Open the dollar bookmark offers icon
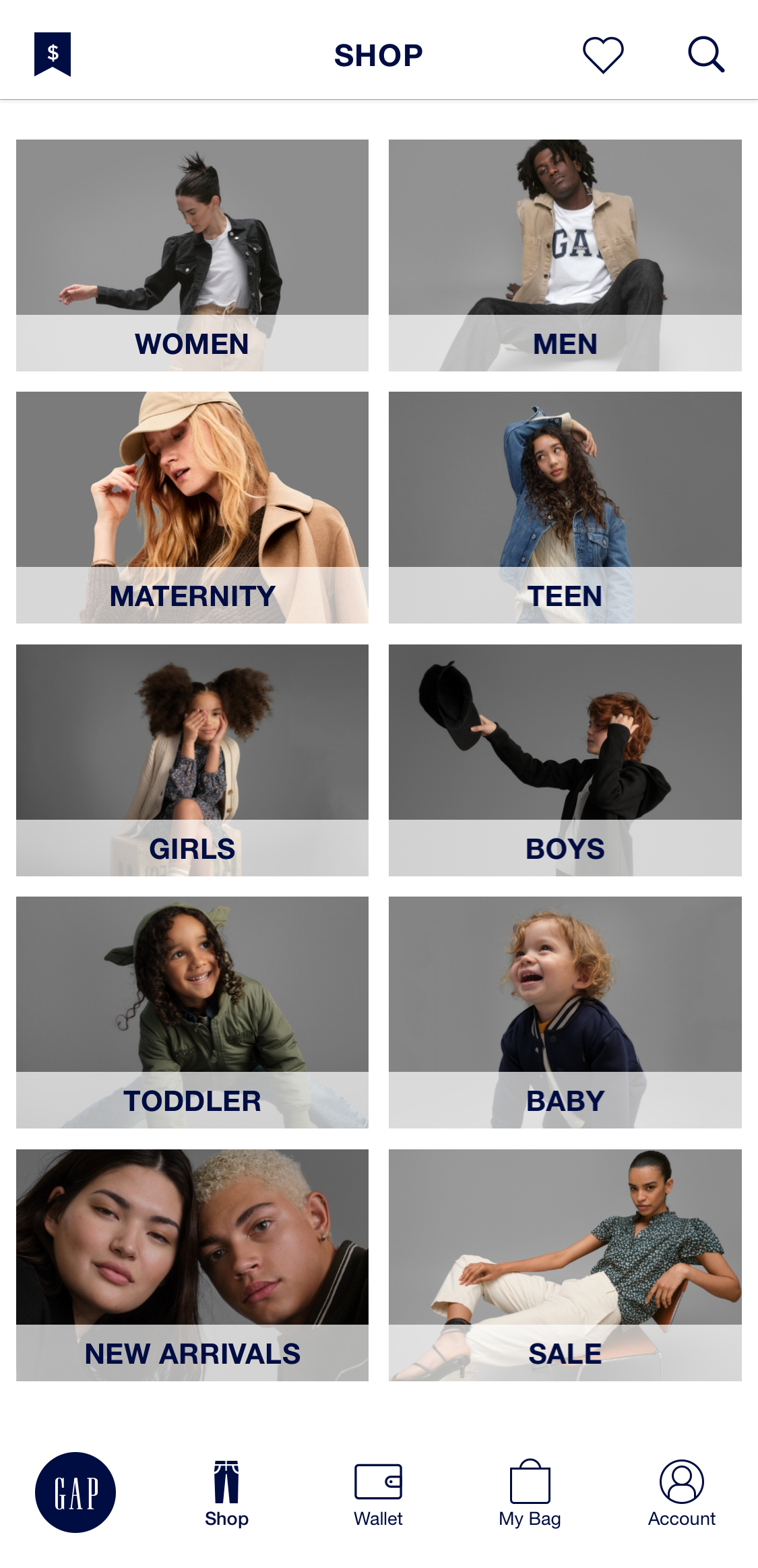Image resolution: width=758 pixels, height=1568 pixels. tap(53, 54)
